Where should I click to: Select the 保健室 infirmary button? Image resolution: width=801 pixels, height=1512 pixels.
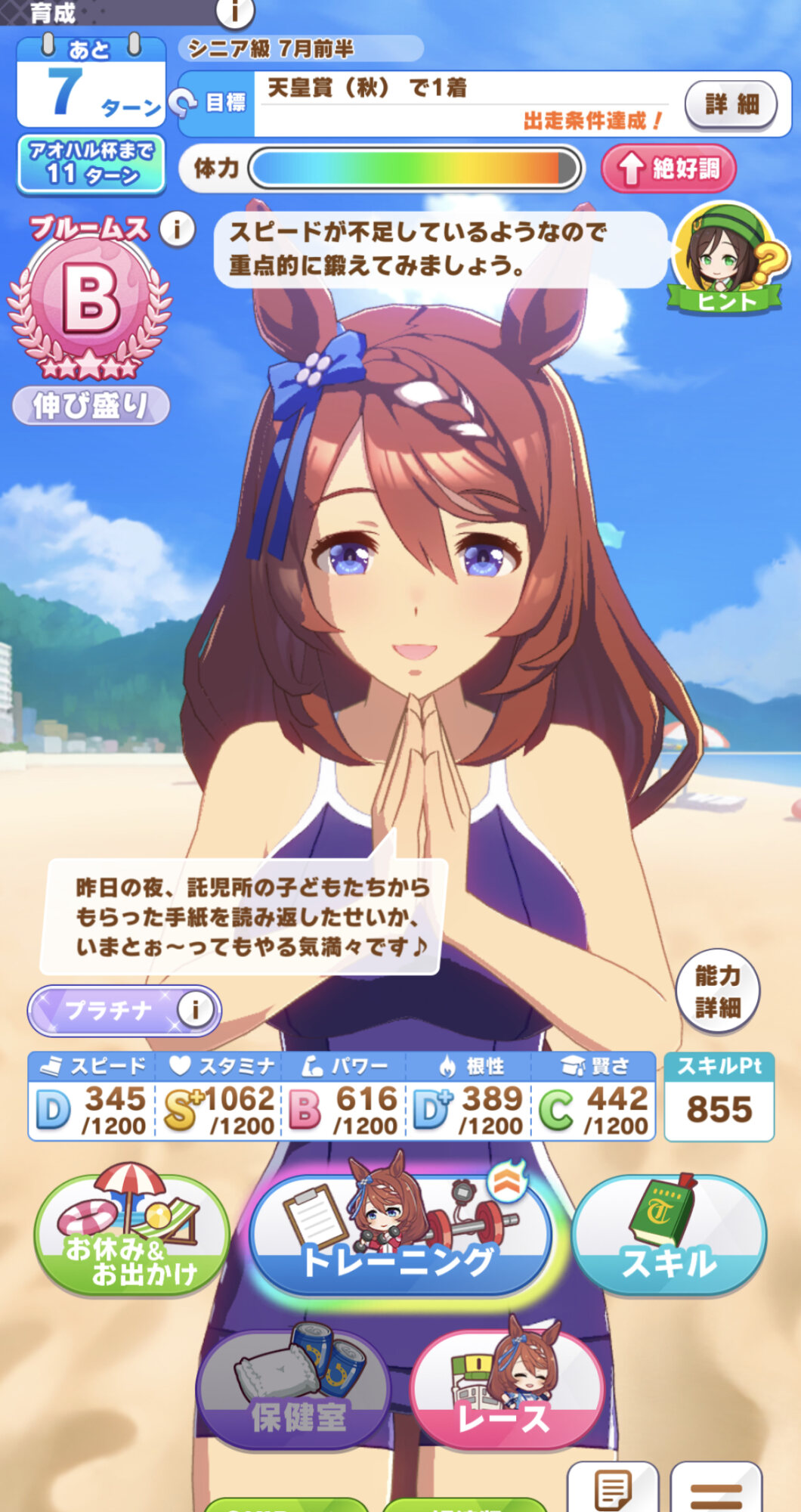click(293, 1390)
